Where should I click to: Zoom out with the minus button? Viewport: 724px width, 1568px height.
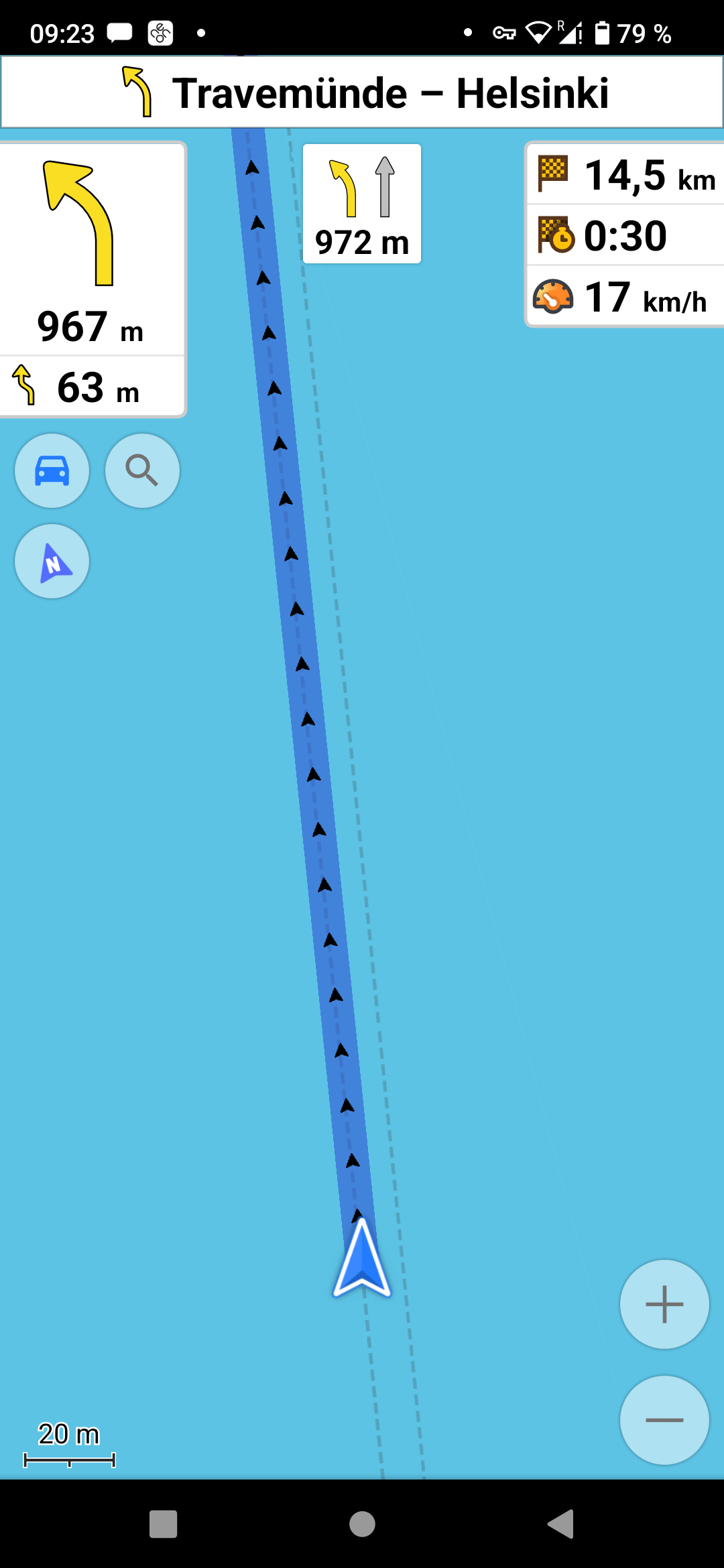pyautogui.click(x=664, y=1419)
